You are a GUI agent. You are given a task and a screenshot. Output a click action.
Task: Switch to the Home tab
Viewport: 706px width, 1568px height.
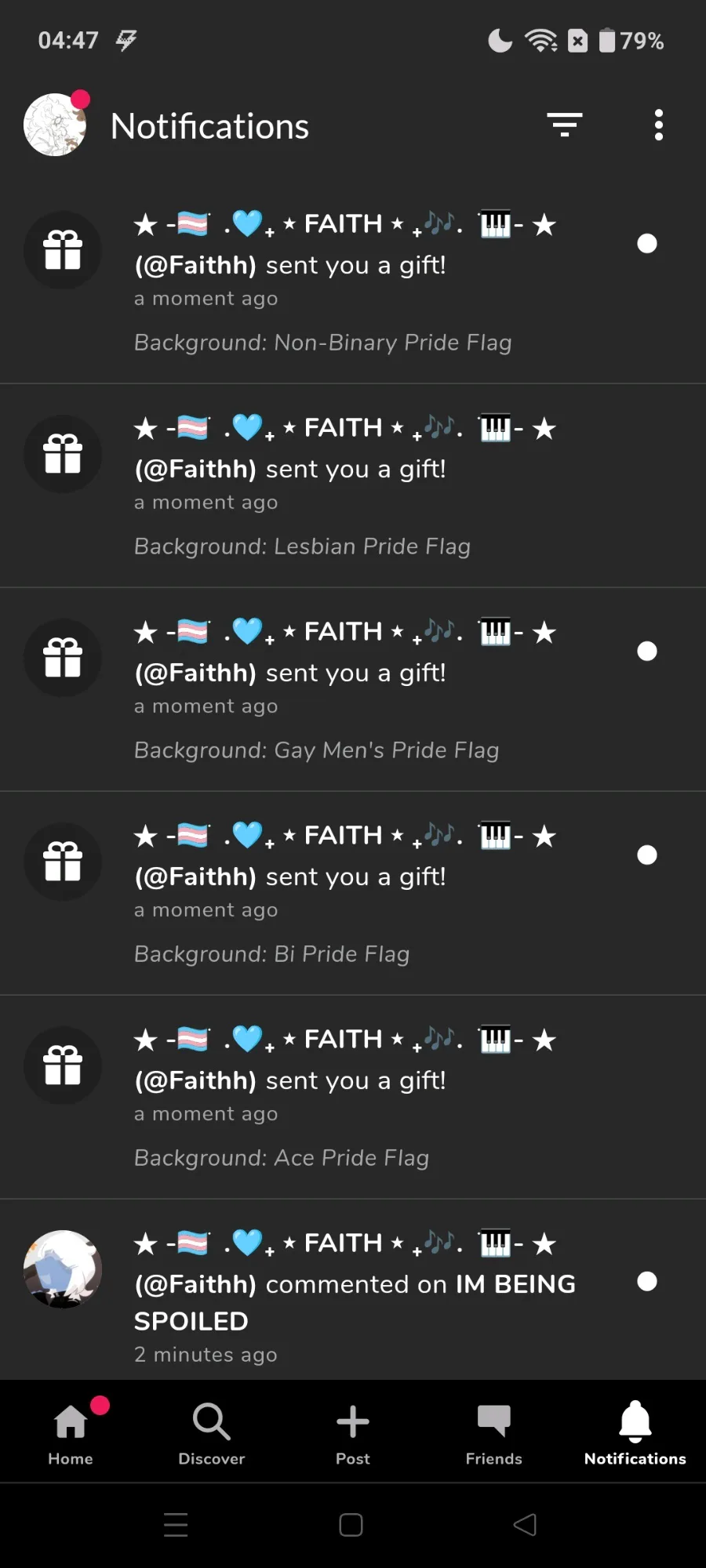click(x=71, y=1433)
